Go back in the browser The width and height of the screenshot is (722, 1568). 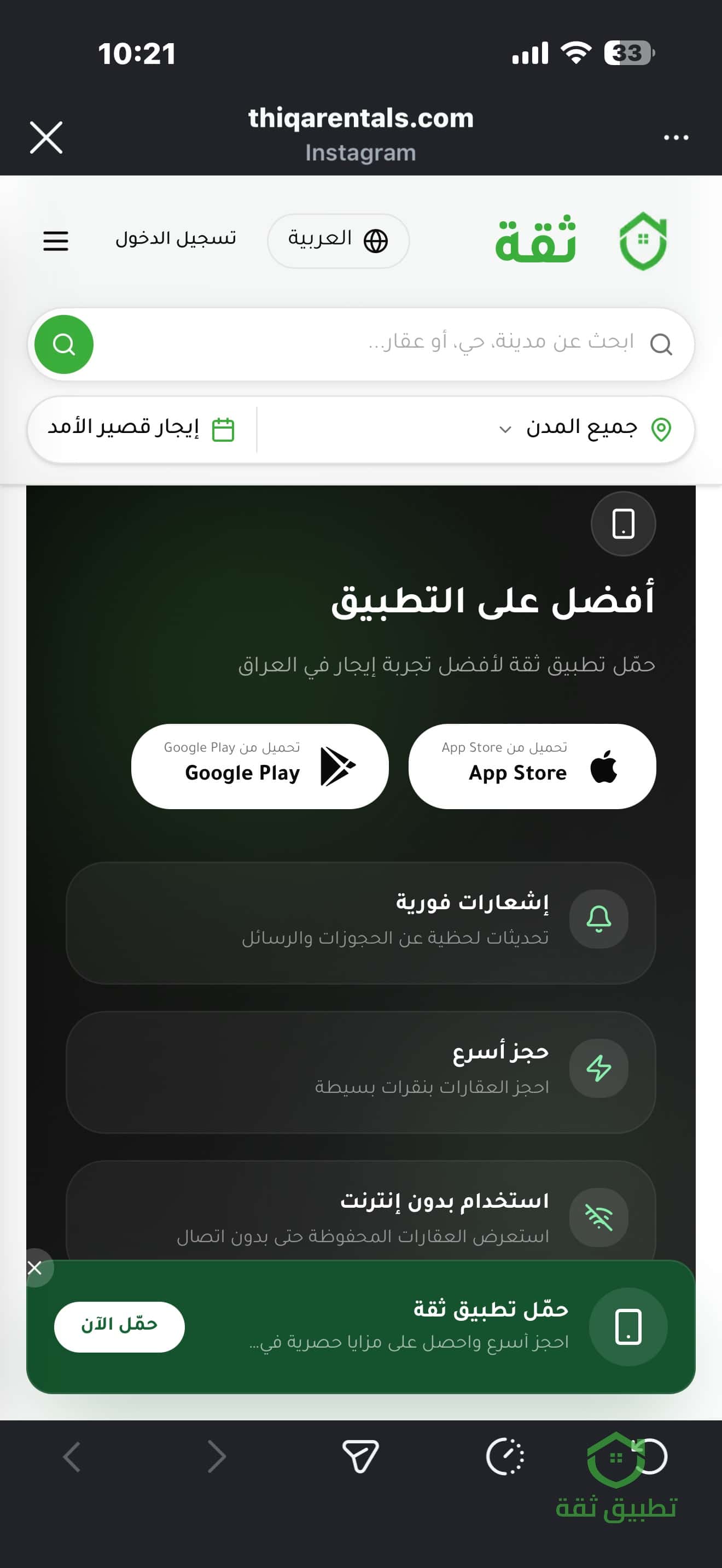72,1456
